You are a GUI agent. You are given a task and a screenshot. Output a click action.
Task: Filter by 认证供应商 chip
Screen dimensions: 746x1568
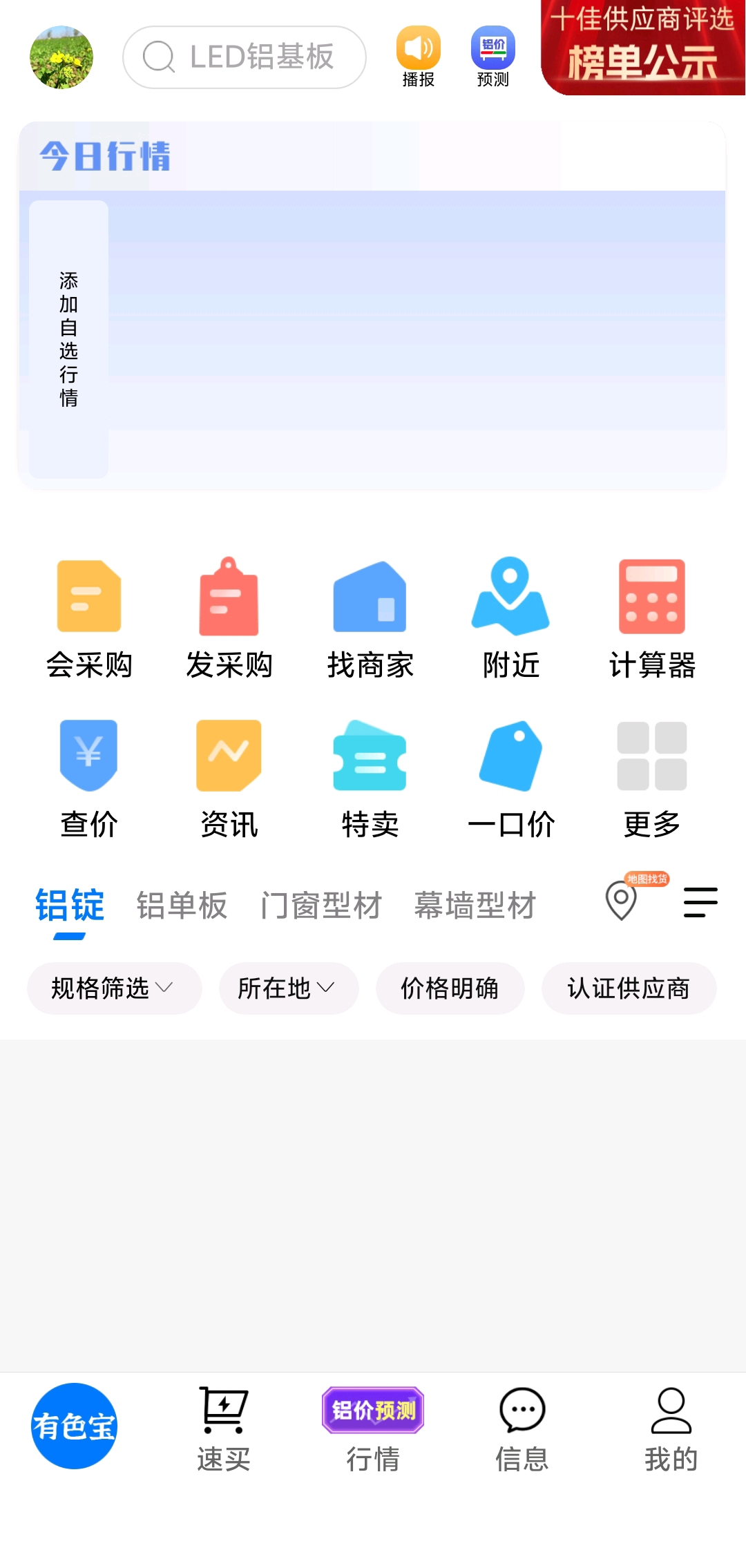[x=629, y=988]
